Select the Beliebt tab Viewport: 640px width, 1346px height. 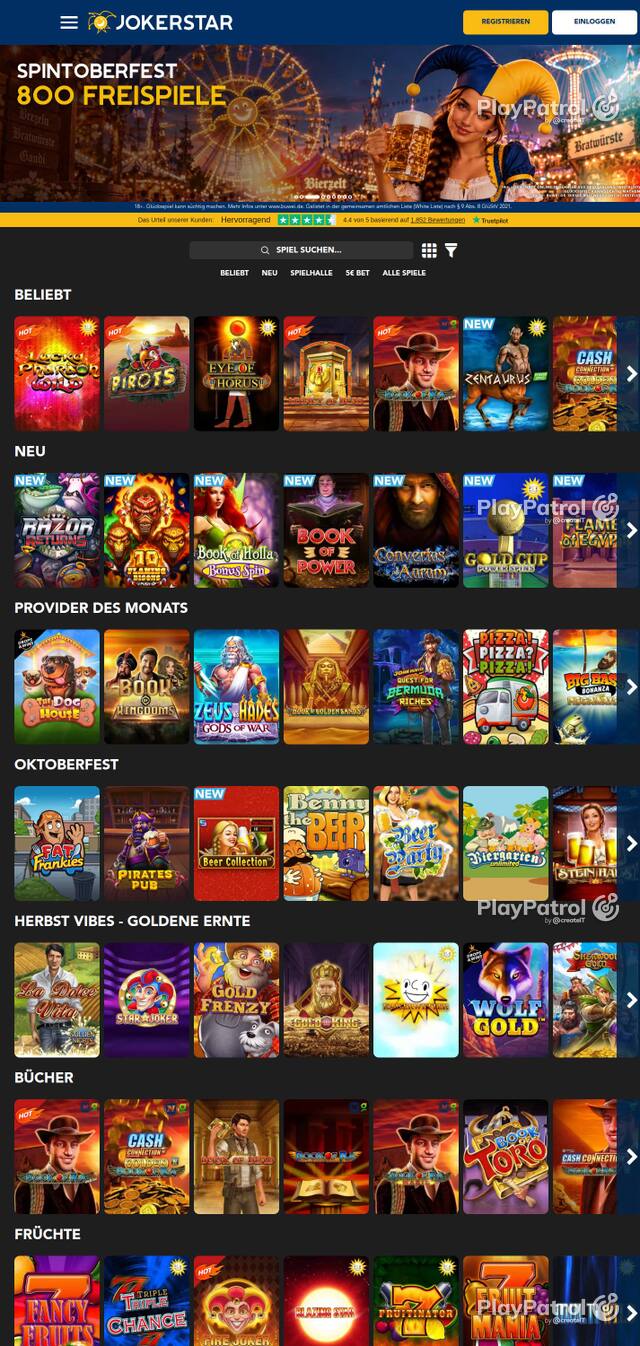(x=234, y=273)
